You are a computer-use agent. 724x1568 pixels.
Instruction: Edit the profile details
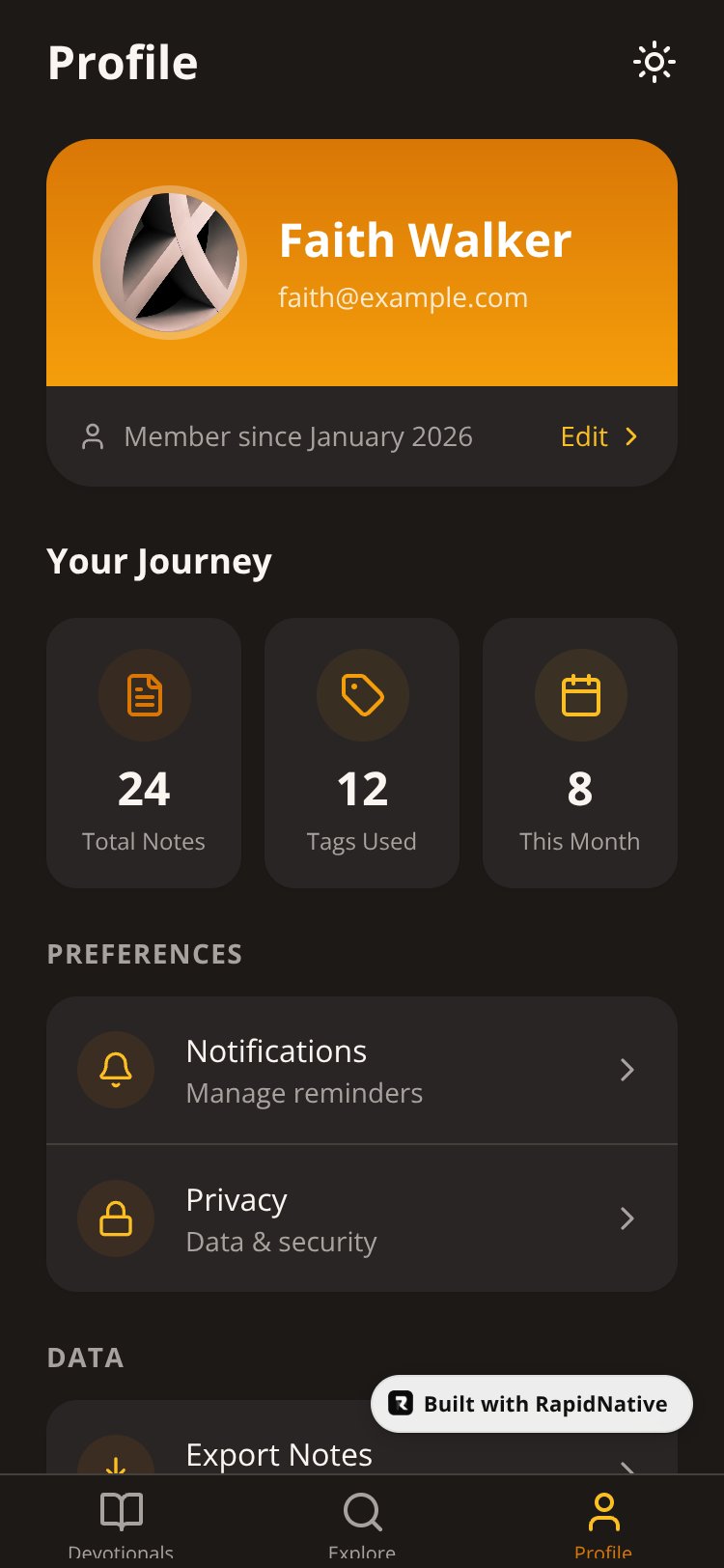click(599, 436)
